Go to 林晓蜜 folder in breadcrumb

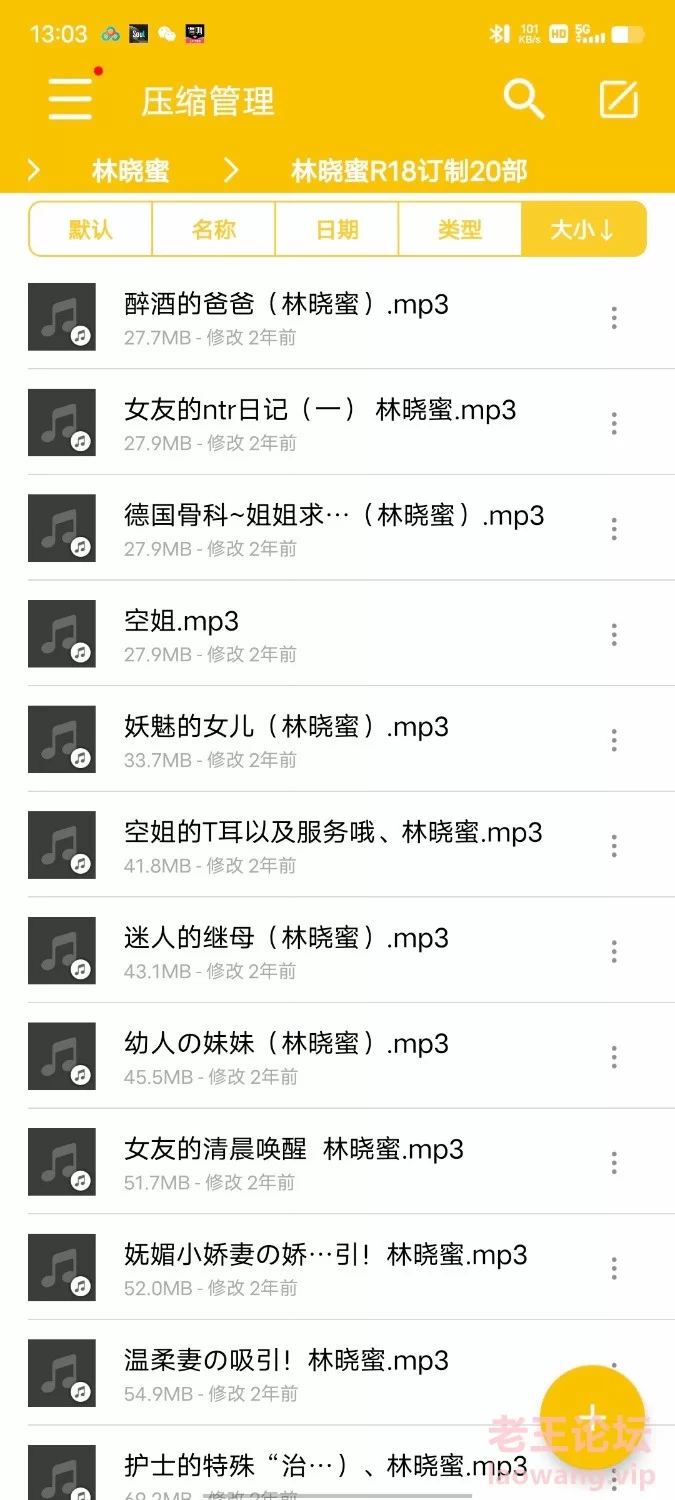(x=130, y=171)
